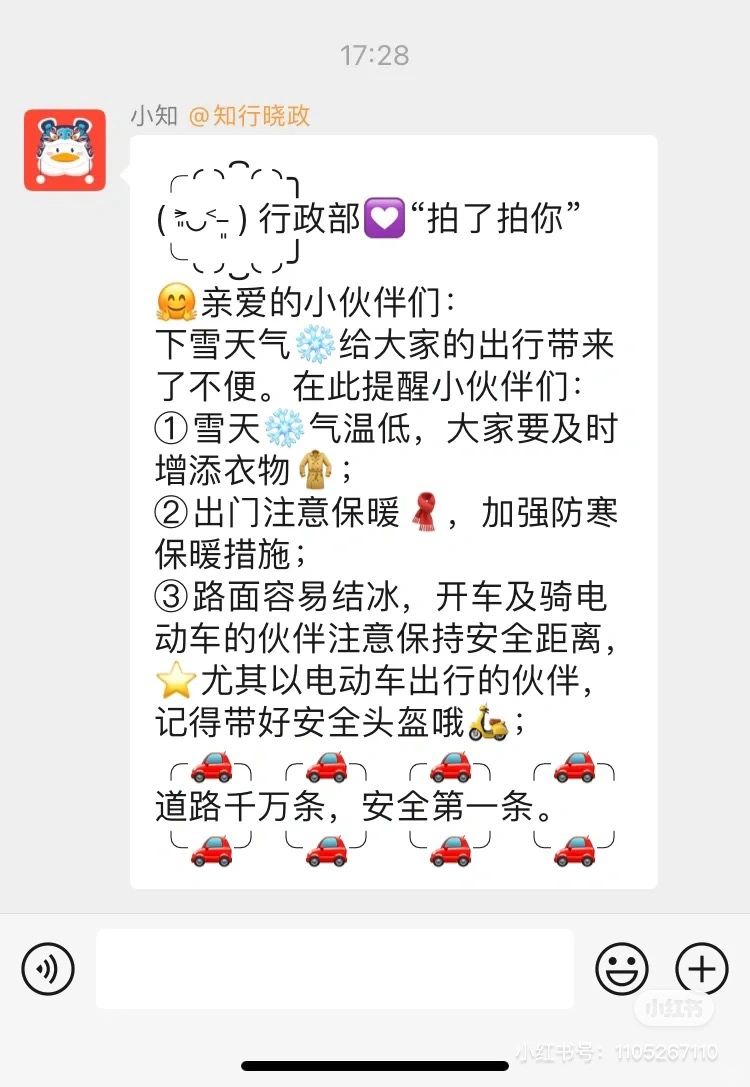Open the emoji picker icon
This screenshot has height=1087, width=750.
coord(623,969)
